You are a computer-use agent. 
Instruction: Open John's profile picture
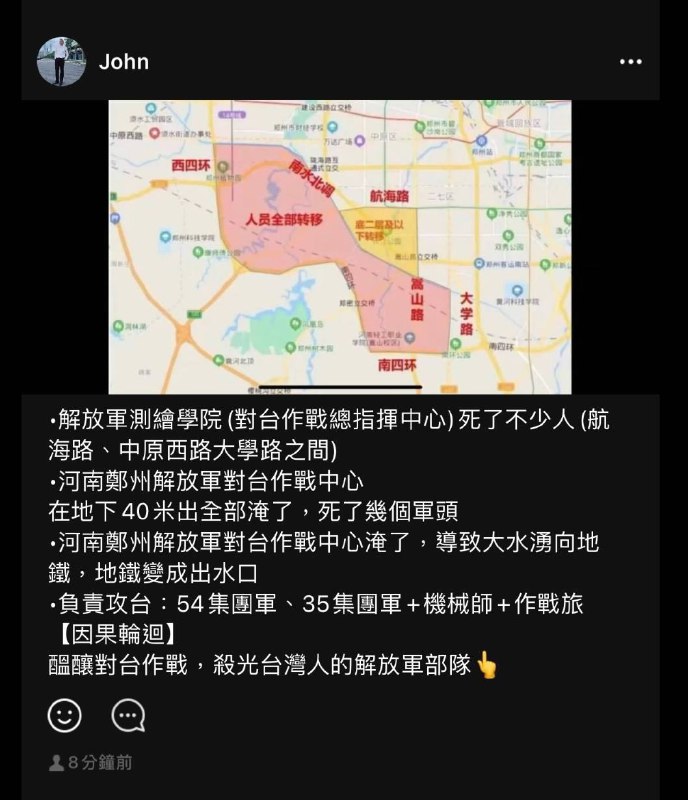(61, 62)
